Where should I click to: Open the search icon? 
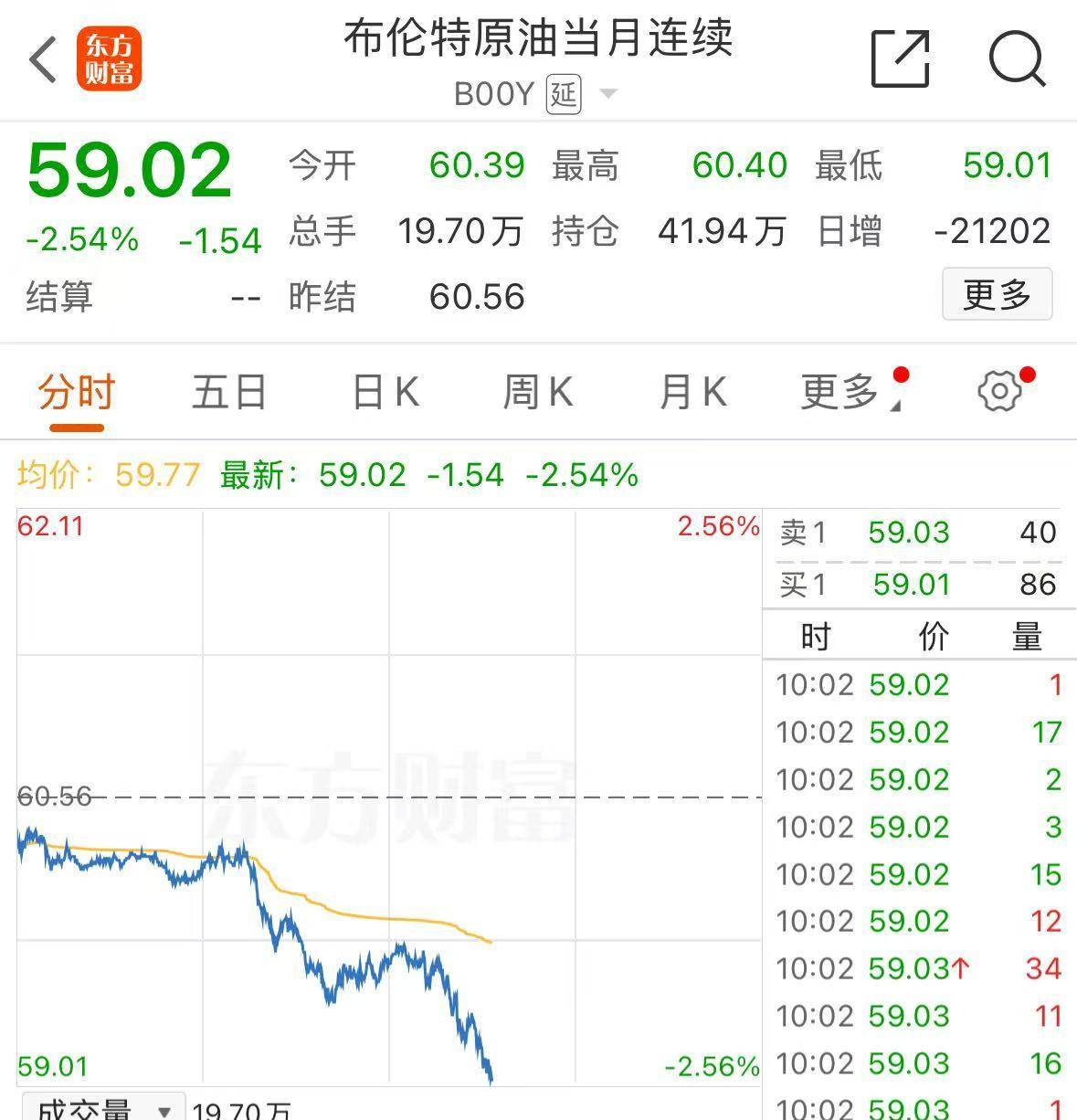tap(1017, 59)
